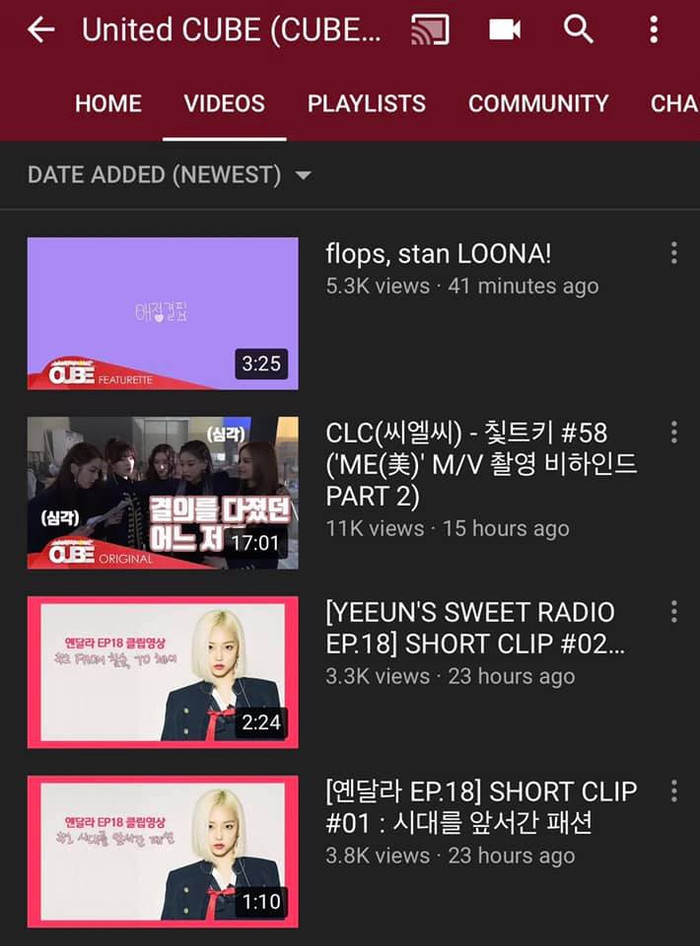The image size is (700, 946).
Task: Play the 'flops, stan LOONA!' video
Action: tap(162, 313)
